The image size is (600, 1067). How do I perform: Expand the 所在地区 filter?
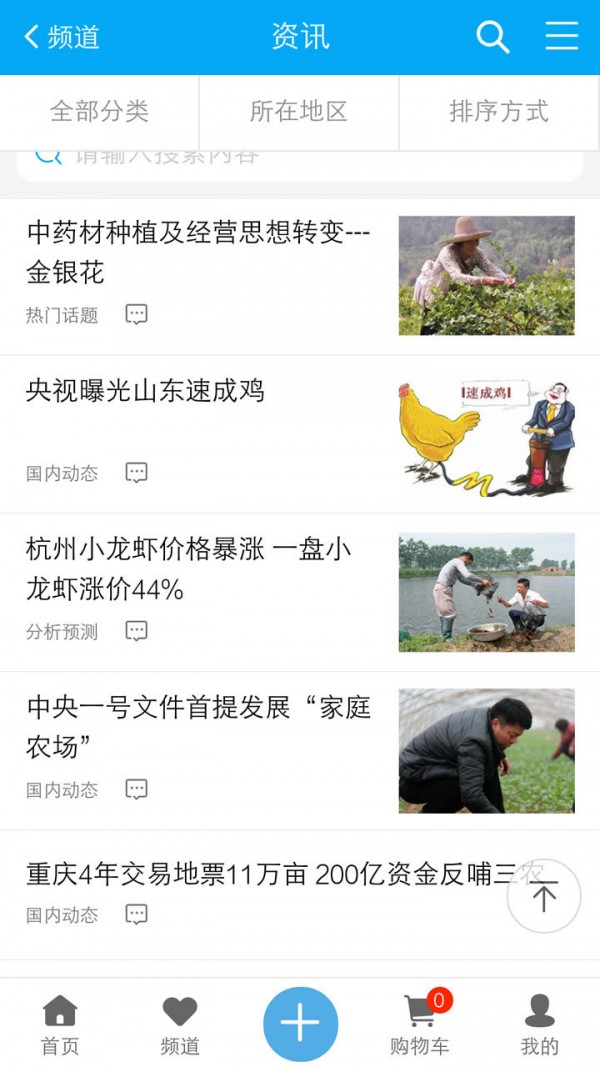299,112
